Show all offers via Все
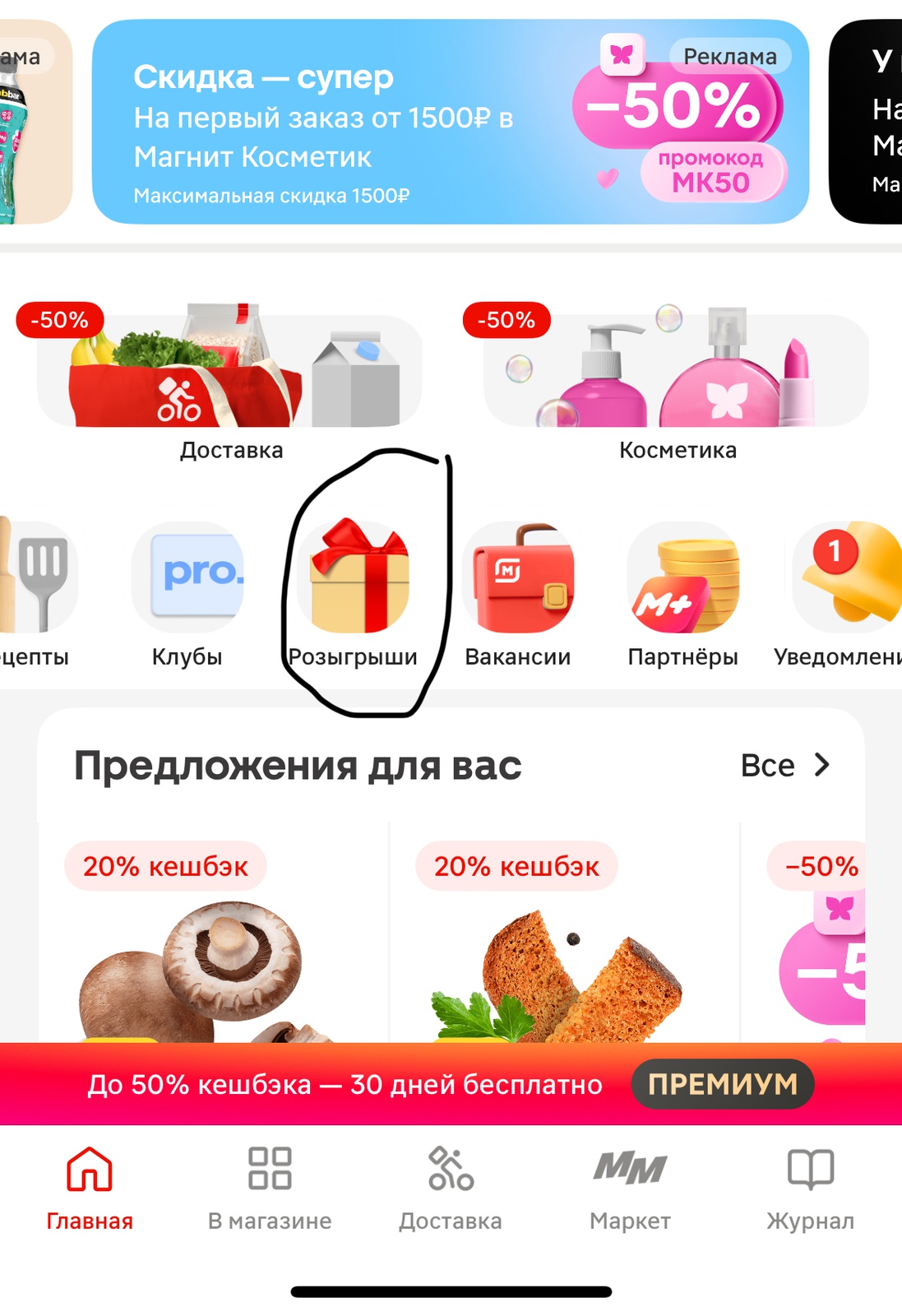Screen dimensions: 902x1316 coord(784,766)
